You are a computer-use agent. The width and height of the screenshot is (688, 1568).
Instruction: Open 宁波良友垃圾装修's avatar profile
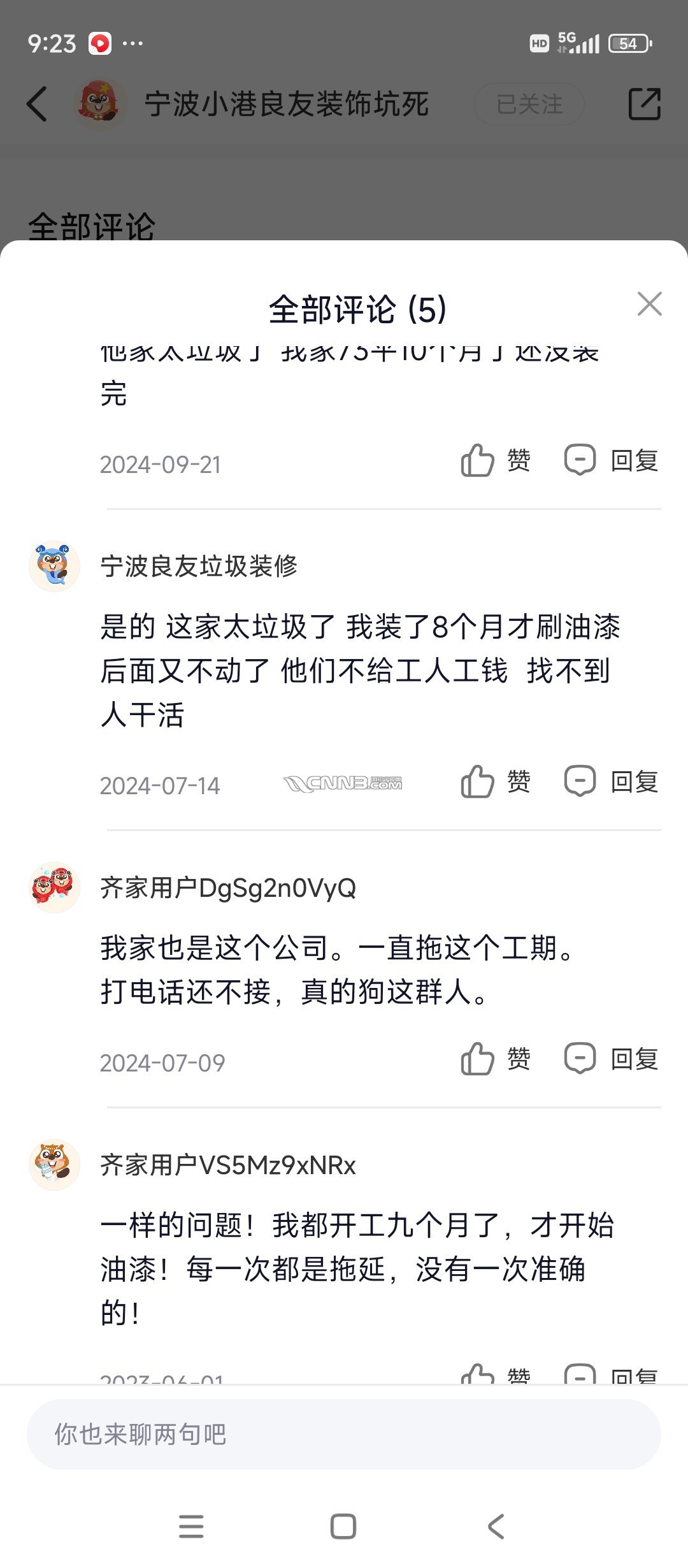54,566
